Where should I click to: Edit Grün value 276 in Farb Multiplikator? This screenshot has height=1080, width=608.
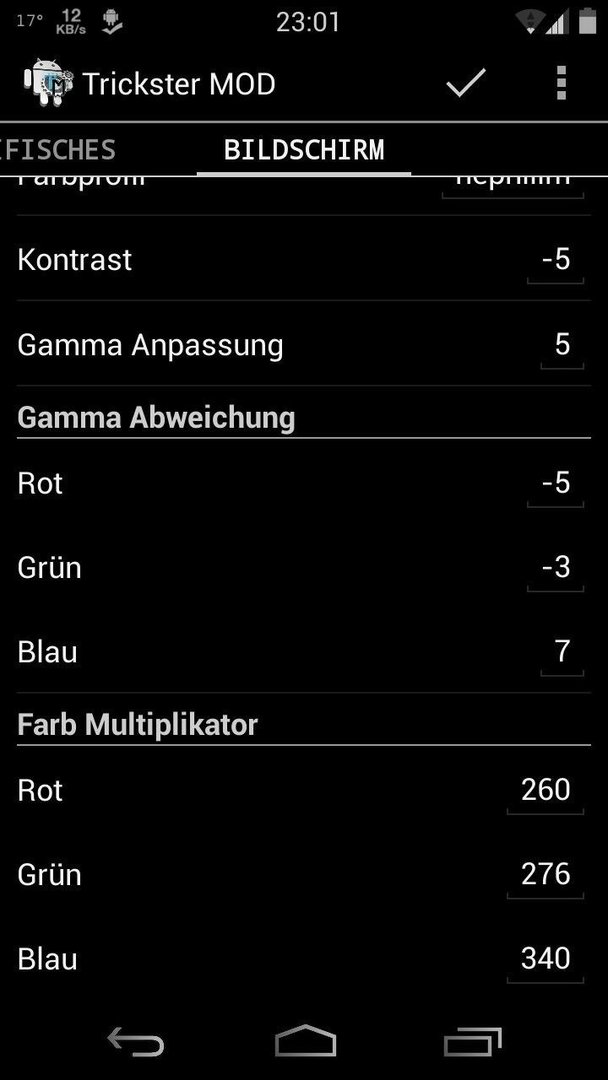click(x=545, y=875)
